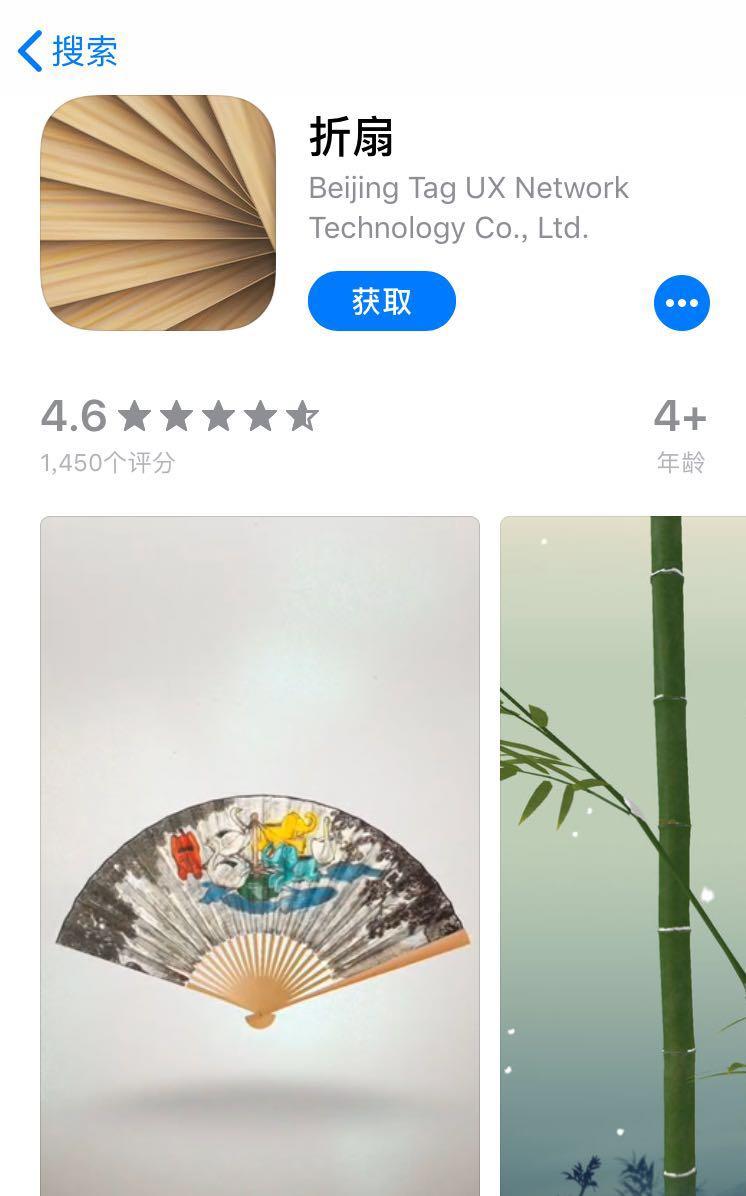Go back to 搜索 results
Screen dimensions: 746x1196
[68, 51]
